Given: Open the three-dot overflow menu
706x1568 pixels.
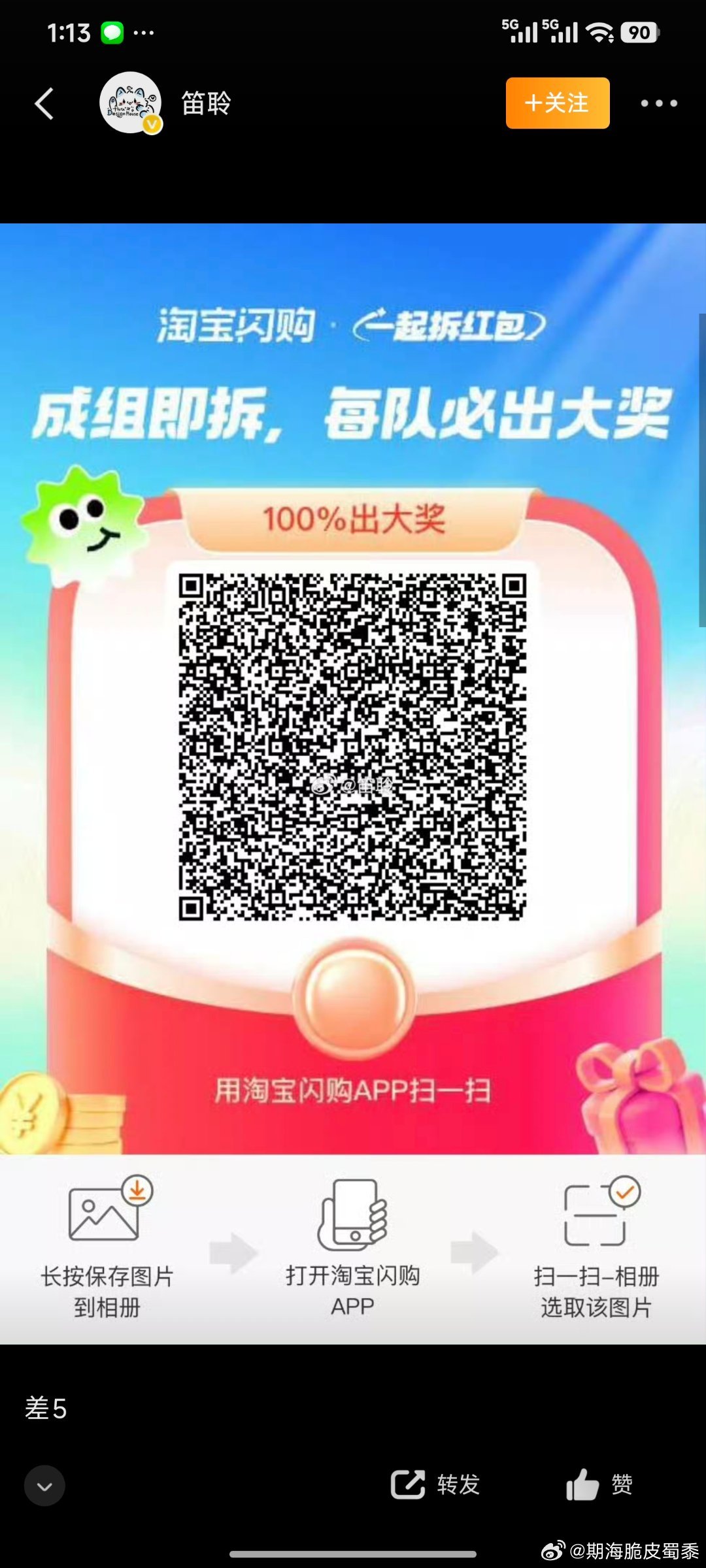Looking at the screenshot, I should coord(658,103).
